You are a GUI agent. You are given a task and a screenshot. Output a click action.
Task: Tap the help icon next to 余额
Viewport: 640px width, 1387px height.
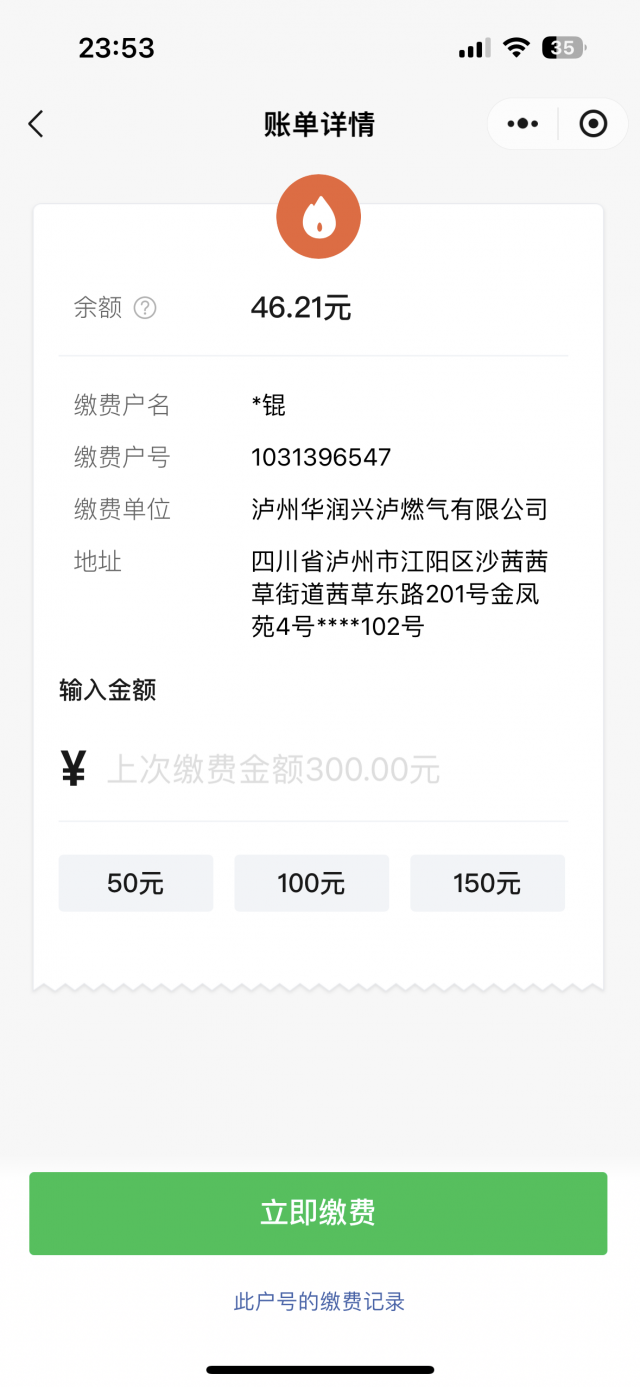(x=145, y=308)
